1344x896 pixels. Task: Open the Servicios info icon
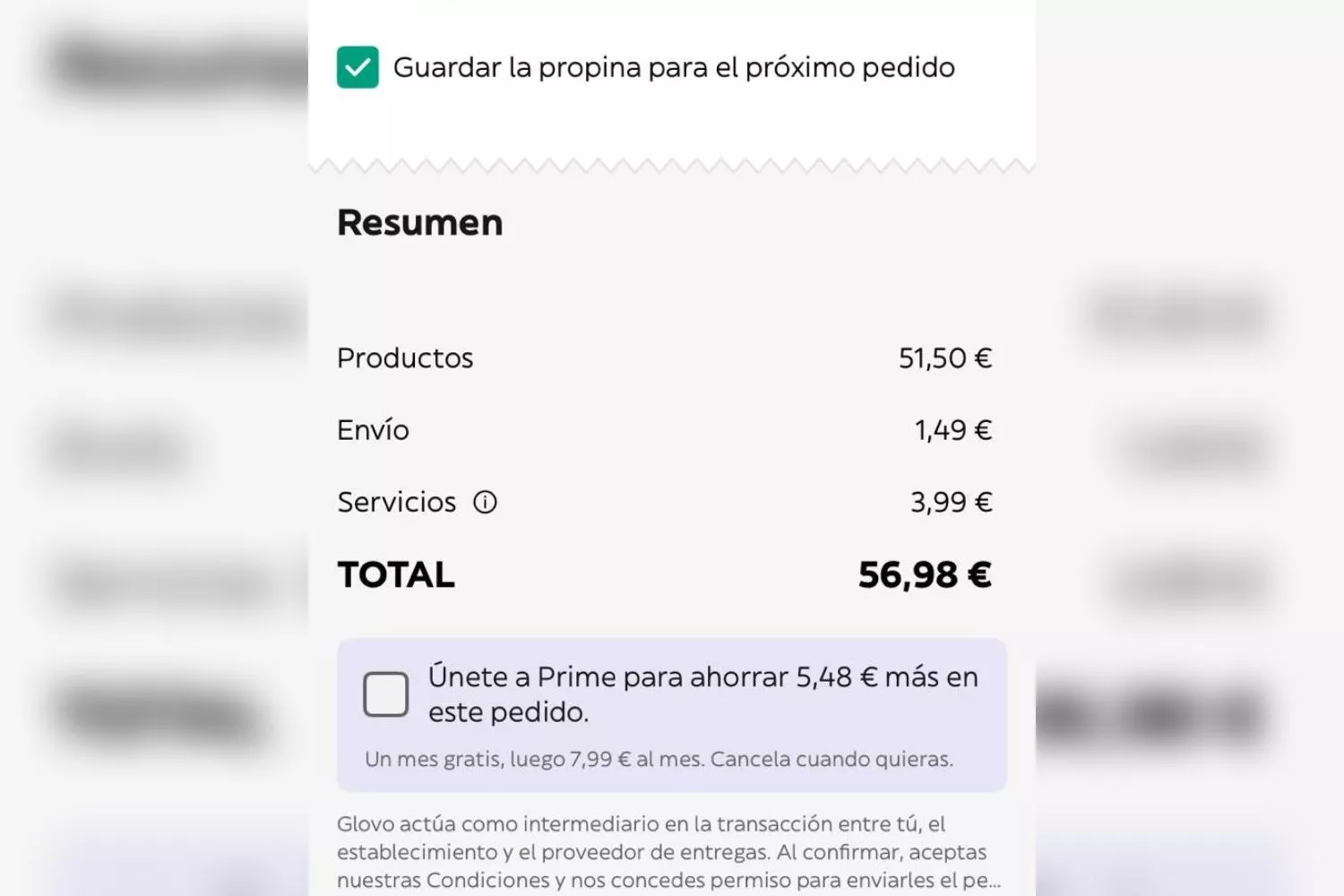pos(485,503)
